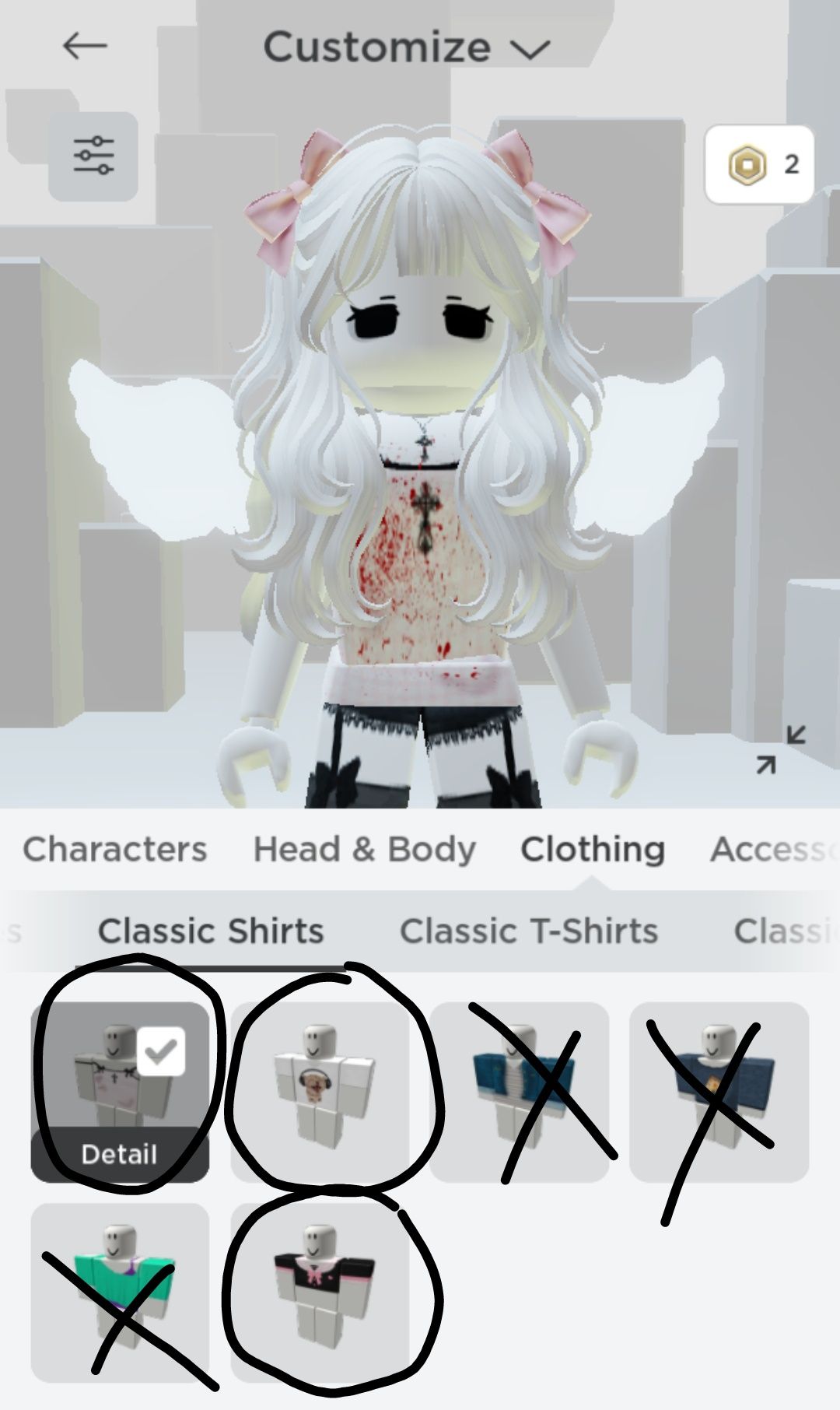Equip the navy blue shirt
Image resolution: width=840 pixels, height=1410 pixels.
(719, 1091)
